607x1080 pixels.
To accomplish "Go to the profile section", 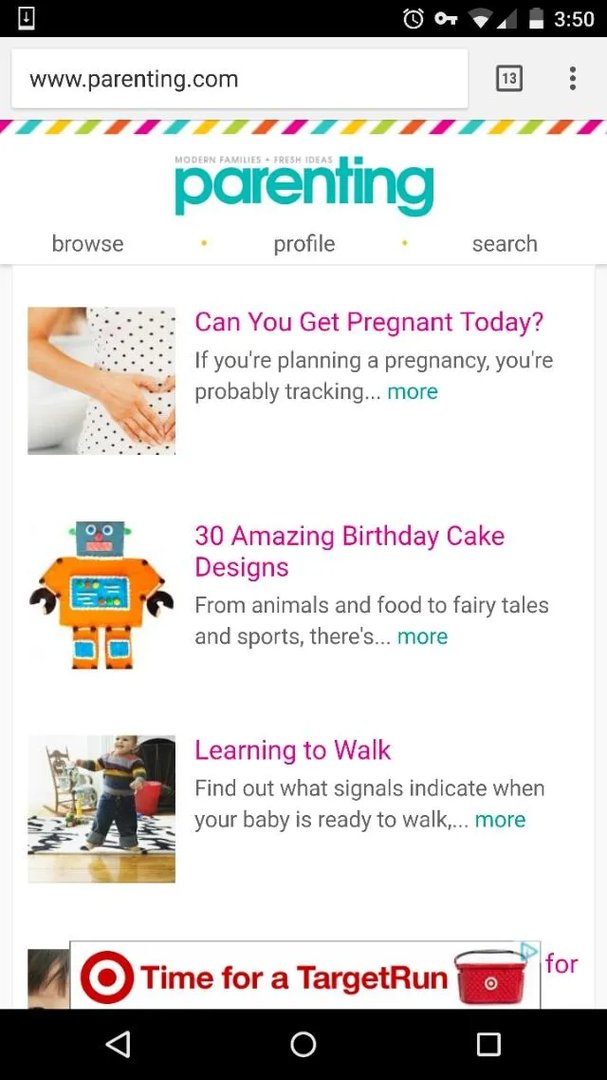I will (304, 244).
